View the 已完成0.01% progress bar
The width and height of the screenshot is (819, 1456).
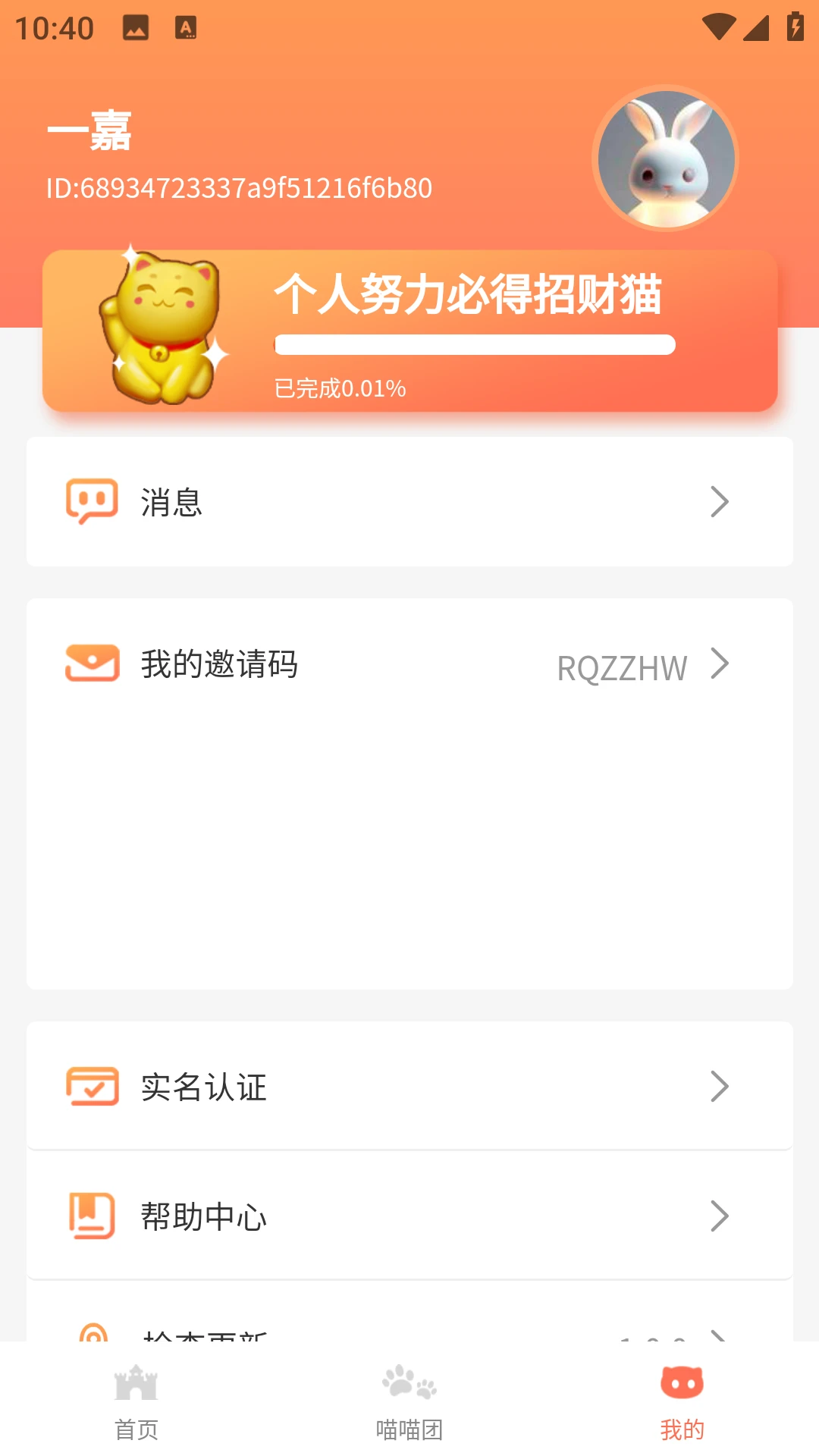(x=475, y=344)
